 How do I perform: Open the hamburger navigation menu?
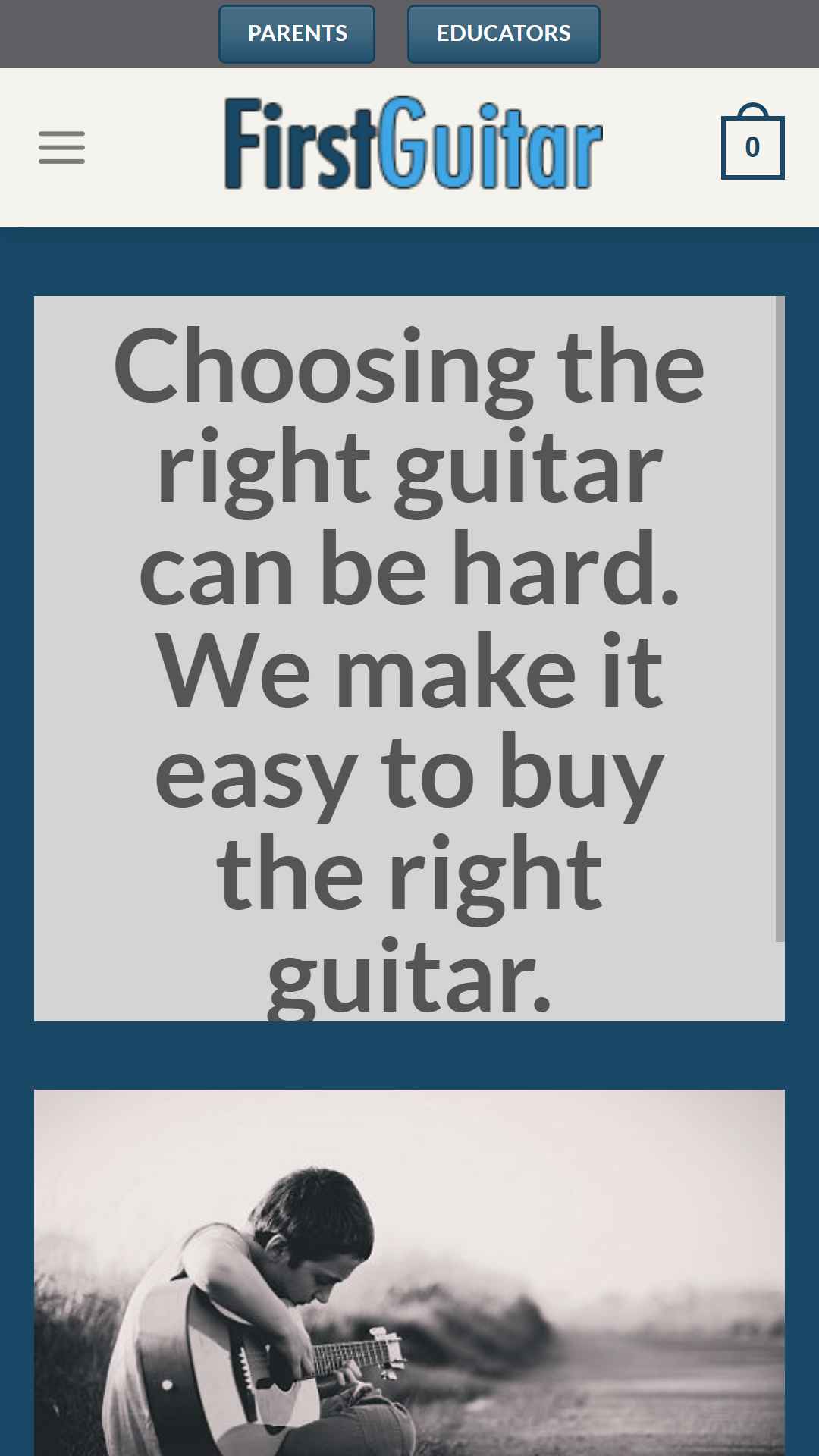[62, 148]
